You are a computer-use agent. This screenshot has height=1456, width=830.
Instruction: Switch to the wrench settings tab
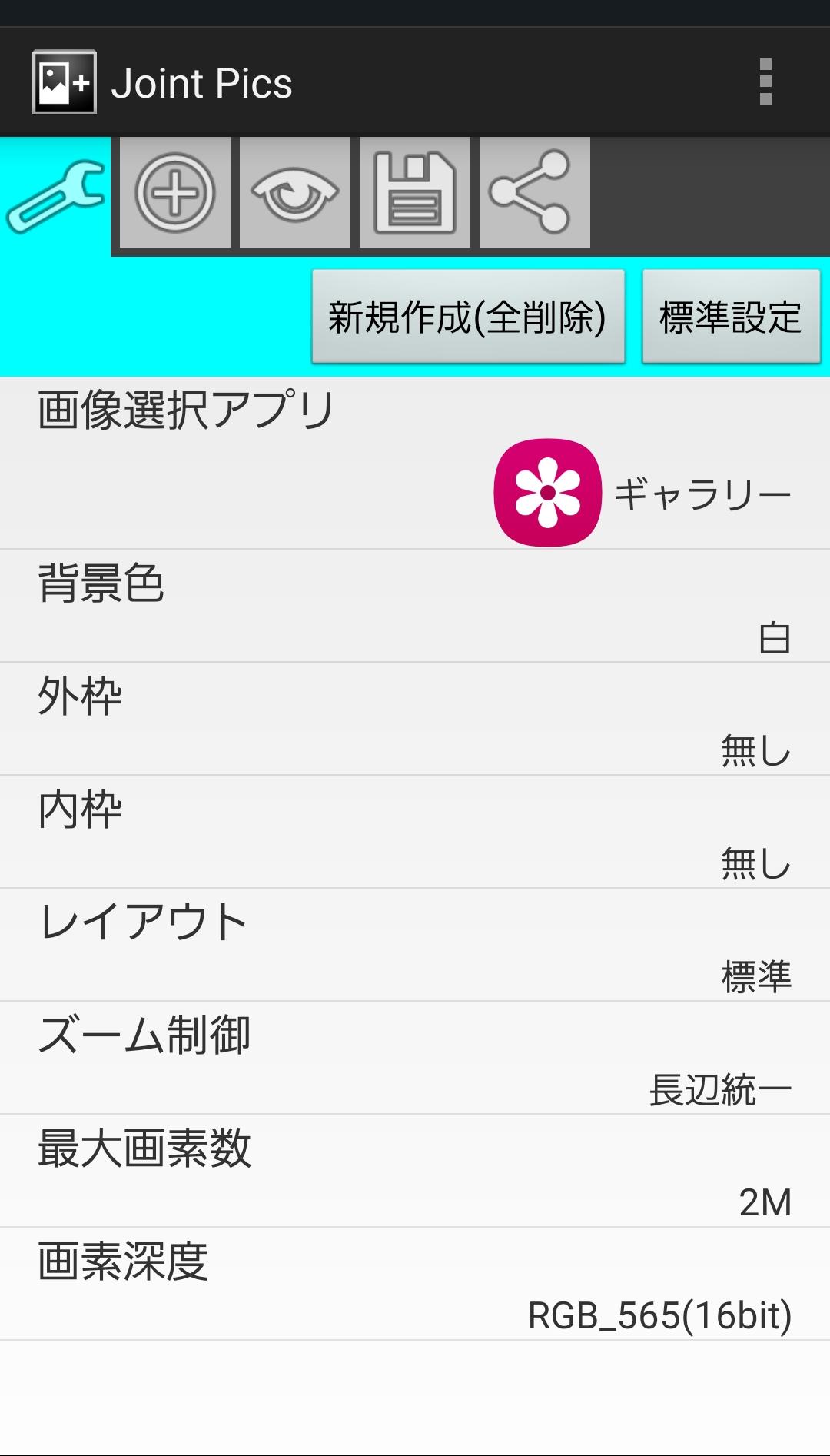(x=55, y=195)
